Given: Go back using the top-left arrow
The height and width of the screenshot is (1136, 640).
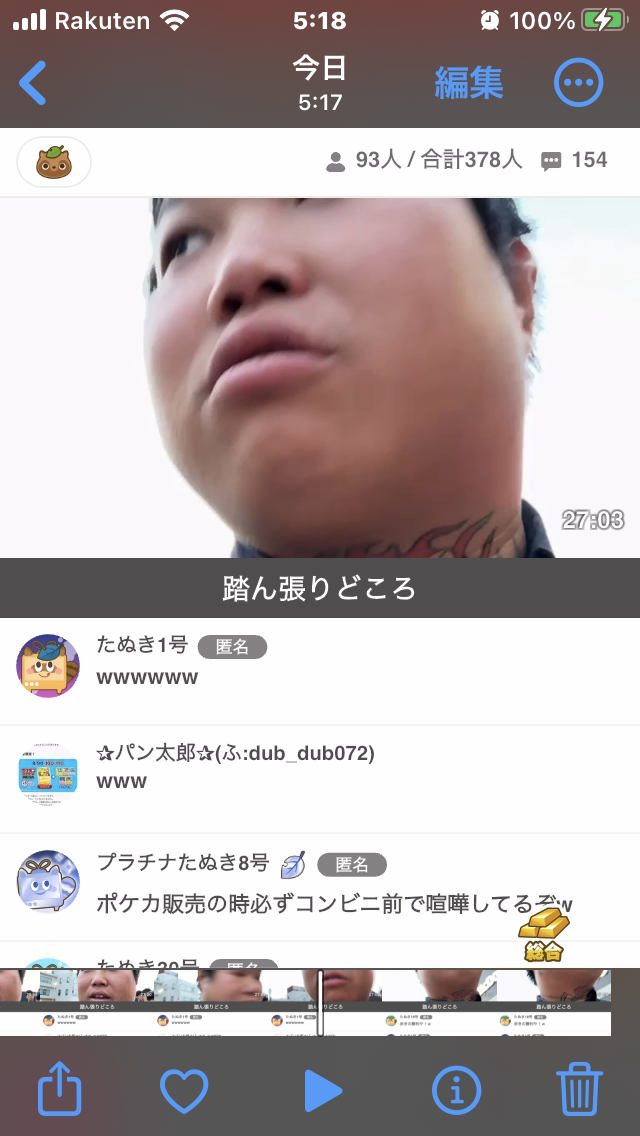Looking at the screenshot, I should click(x=33, y=83).
